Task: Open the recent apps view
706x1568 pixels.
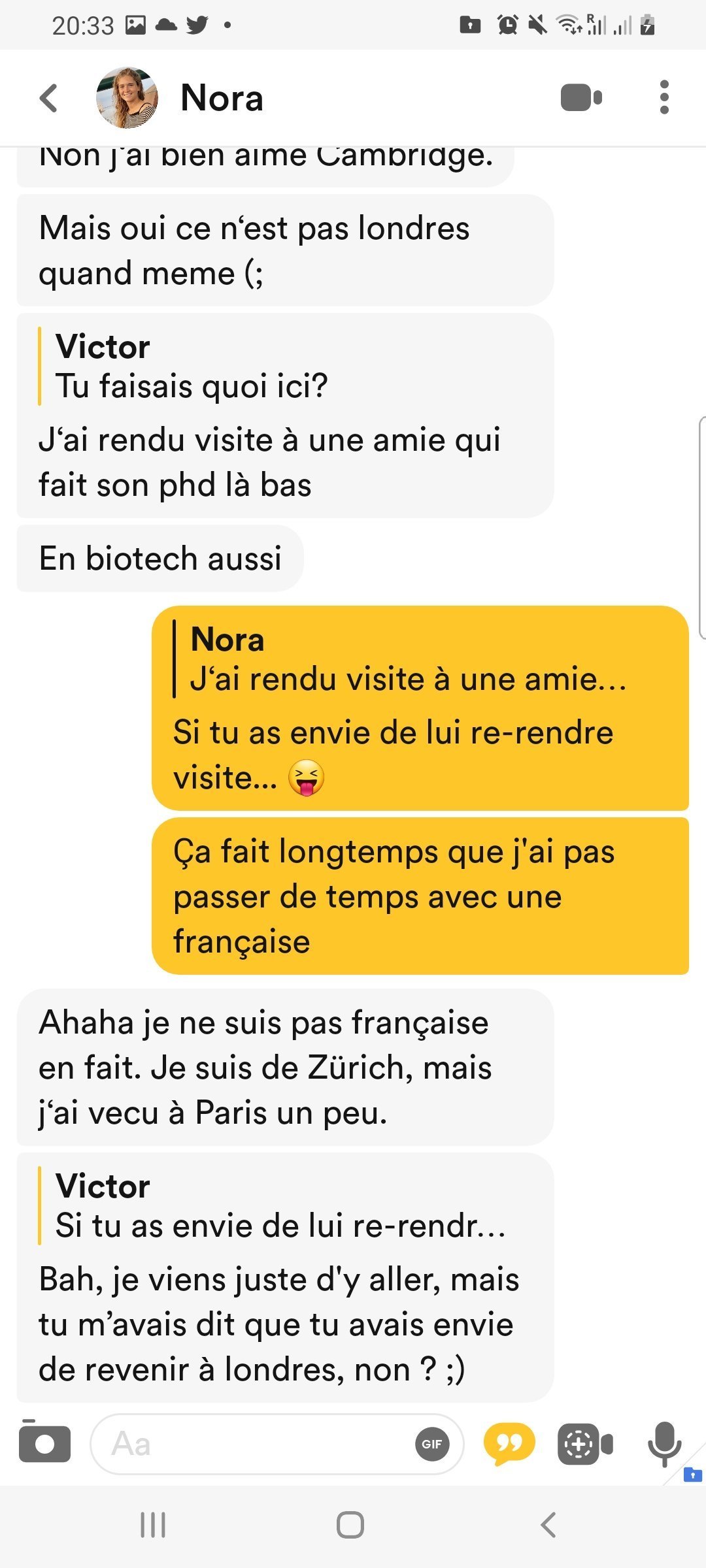Action: tap(153, 1526)
